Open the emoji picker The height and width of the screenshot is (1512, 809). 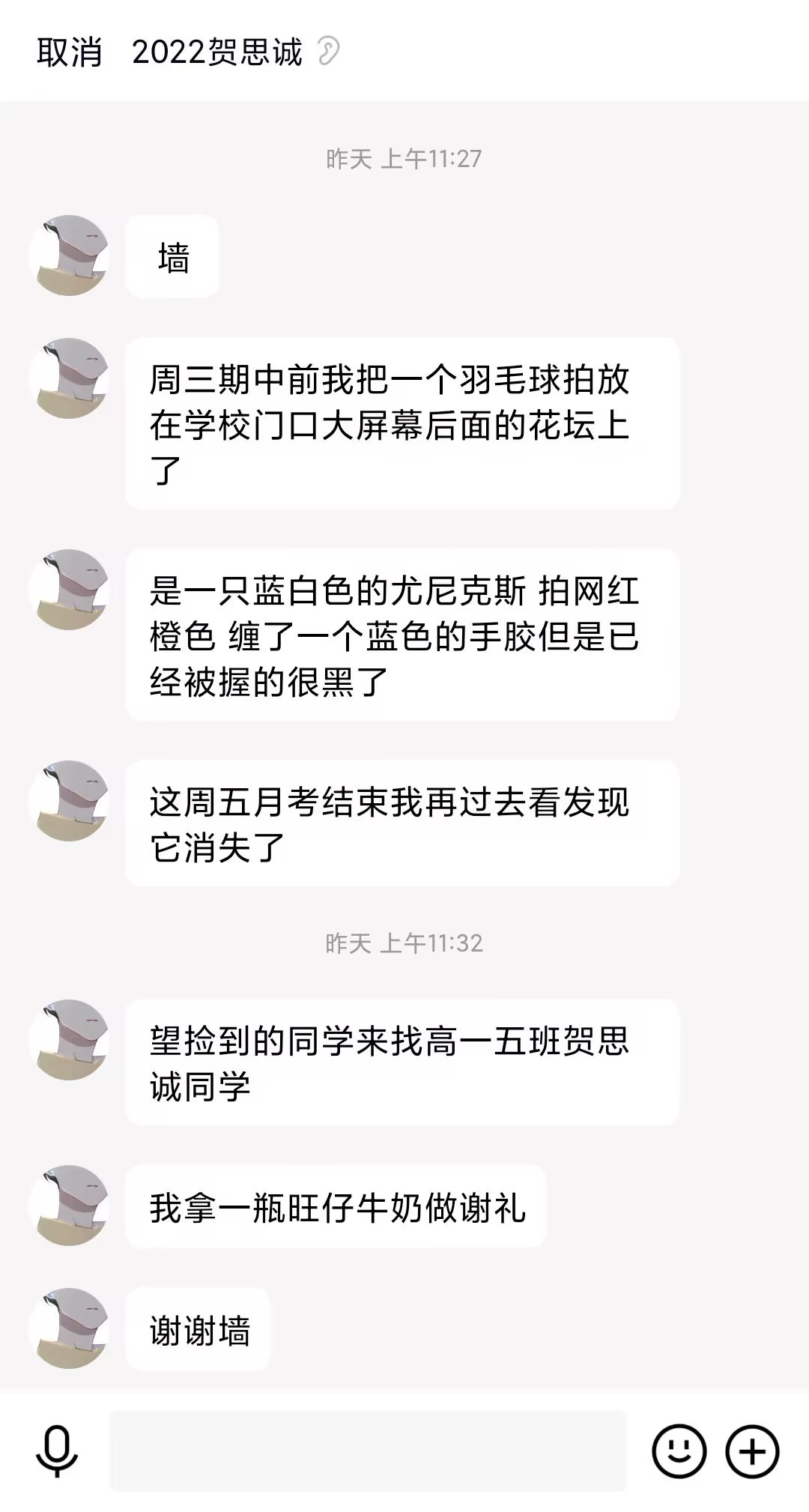tap(679, 1451)
